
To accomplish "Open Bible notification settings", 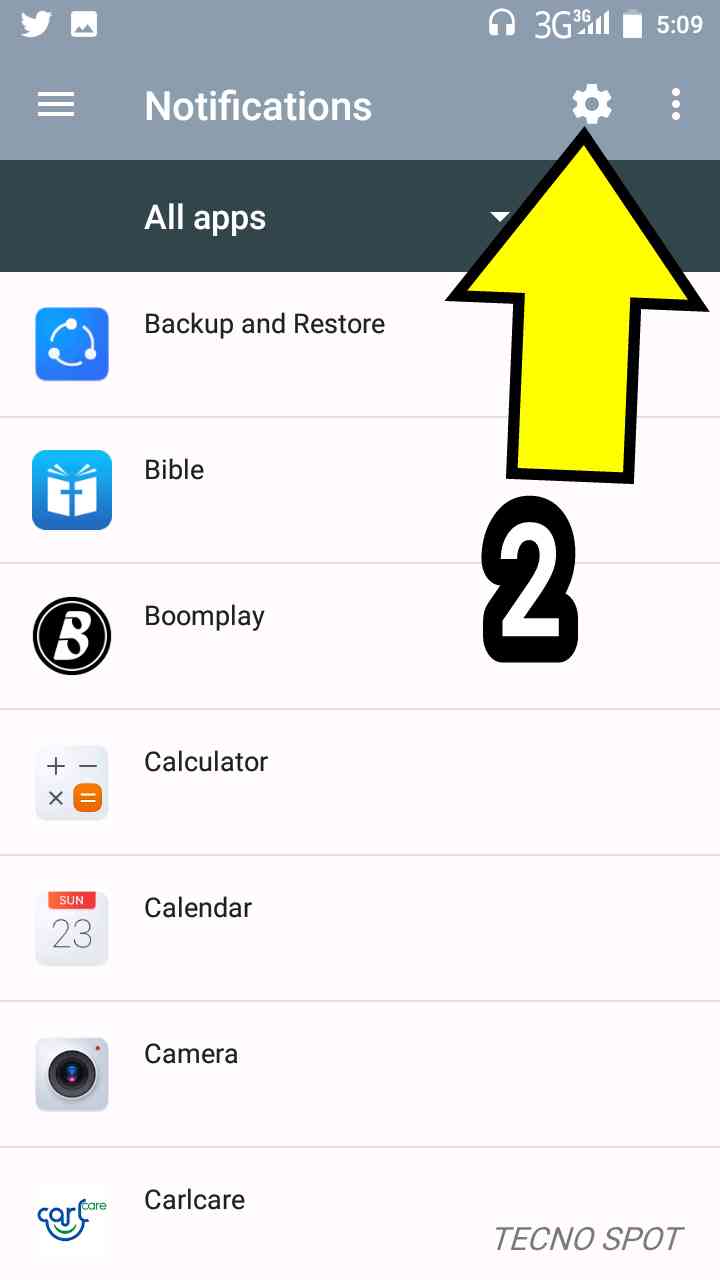I will pyautogui.click(x=360, y=490).
